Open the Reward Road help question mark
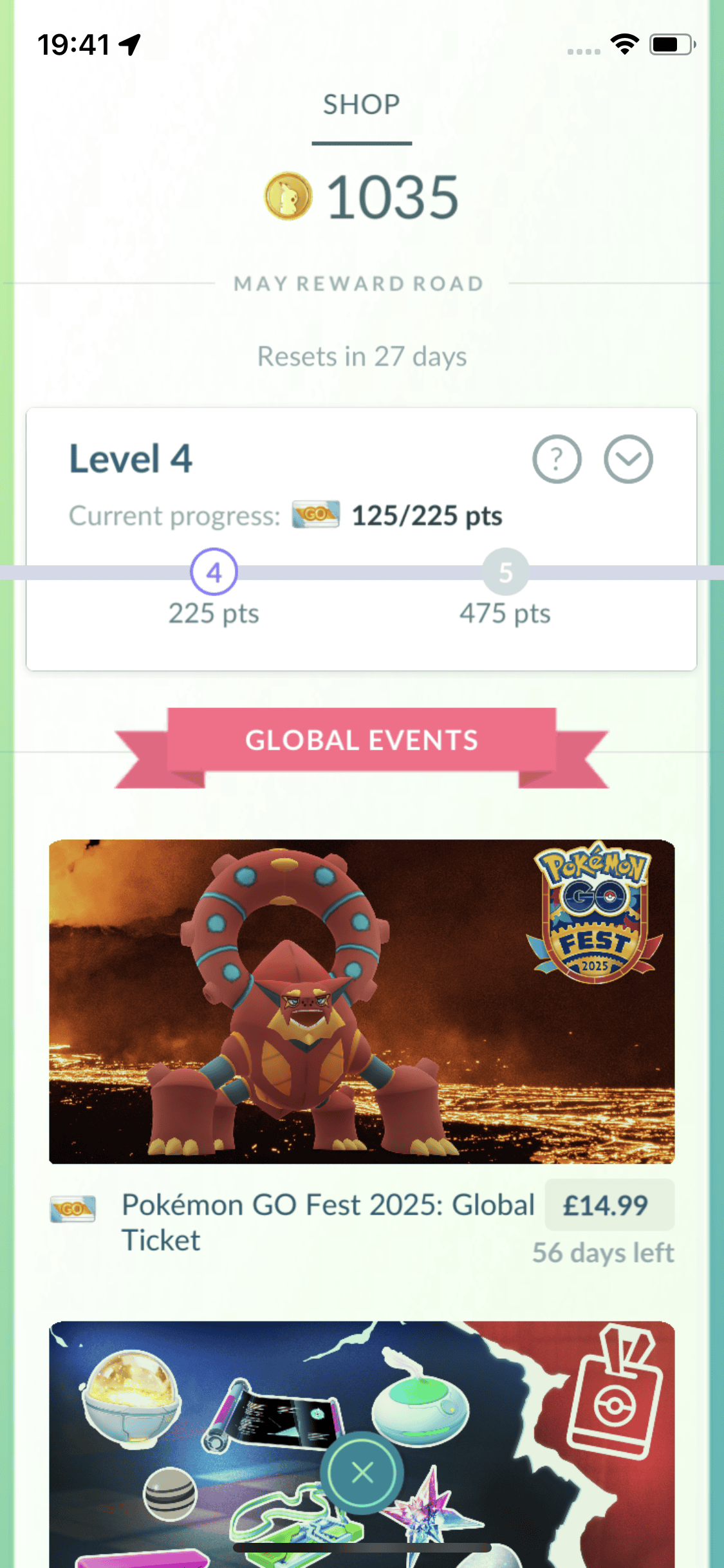The image size is (724, 1568). (x=557, y=459)
